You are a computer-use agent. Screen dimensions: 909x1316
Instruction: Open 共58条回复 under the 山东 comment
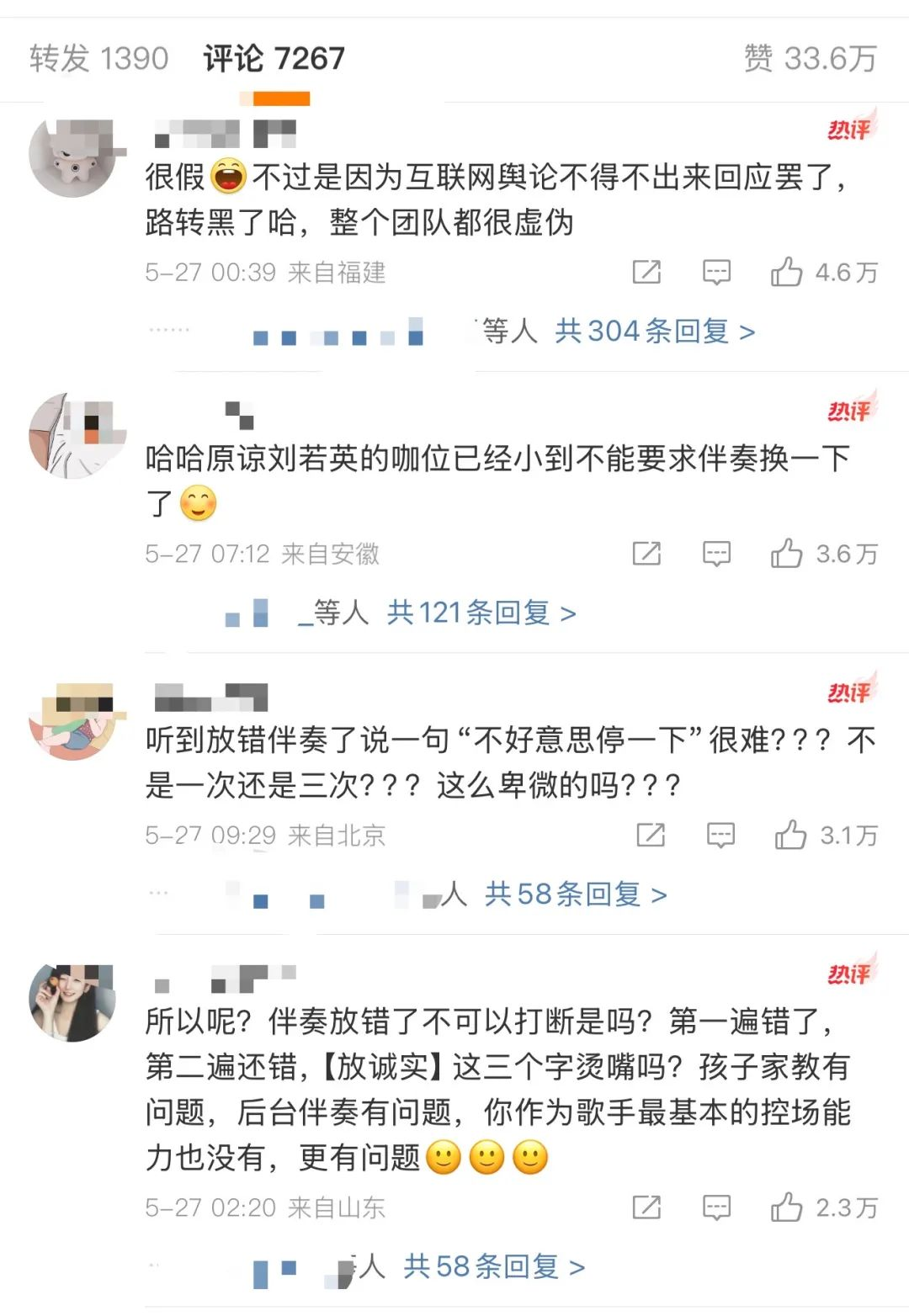(x=494, y=1266)
